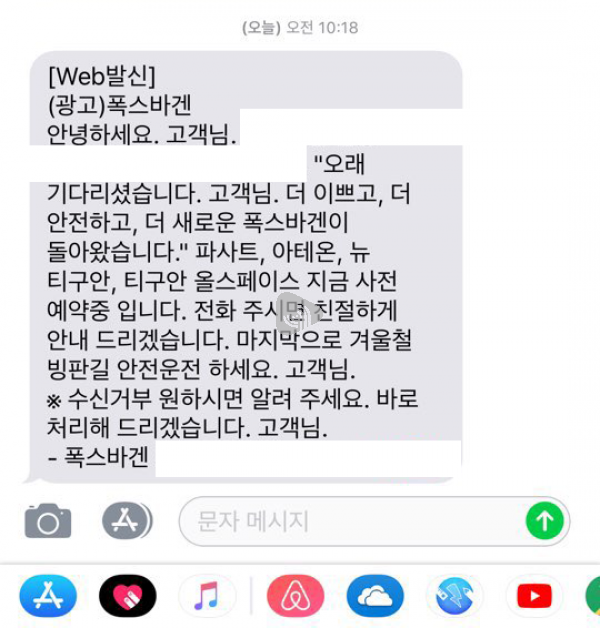Open the Music iMessage app
Image resolution: width=600 pixels, height=628 pixels.
[207, 597]
